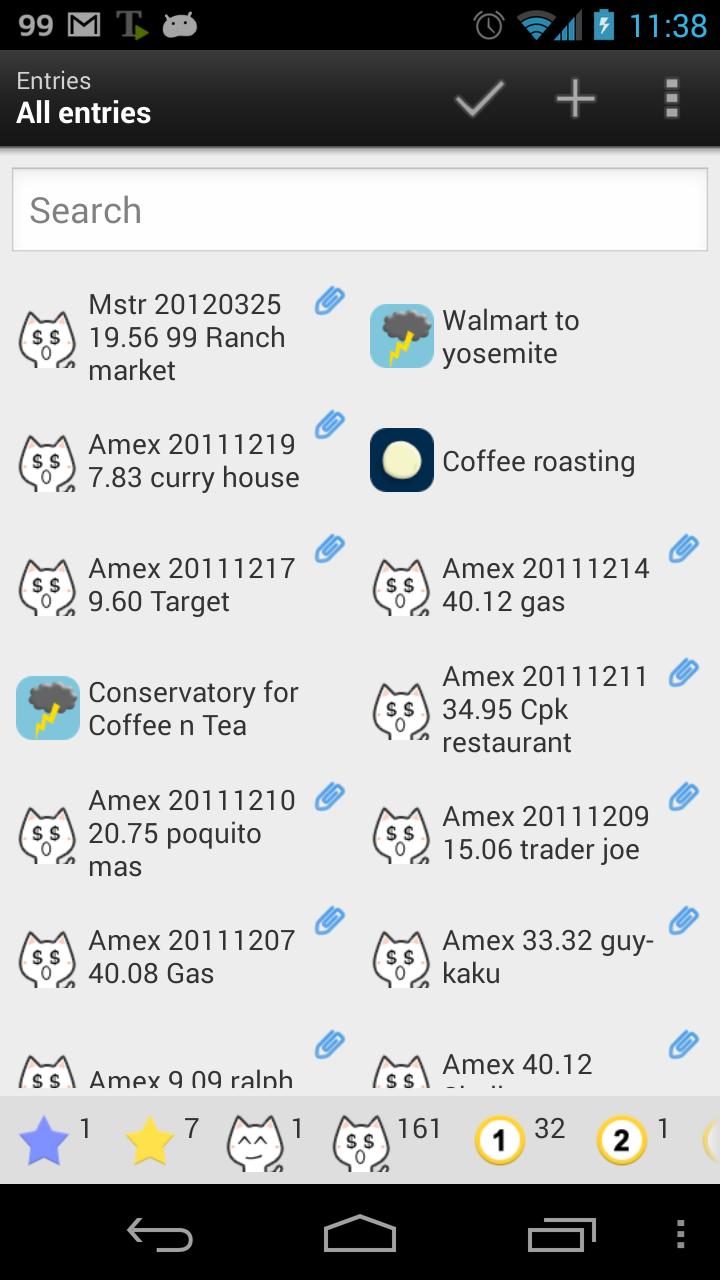Open the overflow menu in the action bar
The width and height of the screenshot is (720, 1280).
click(672, 98)
